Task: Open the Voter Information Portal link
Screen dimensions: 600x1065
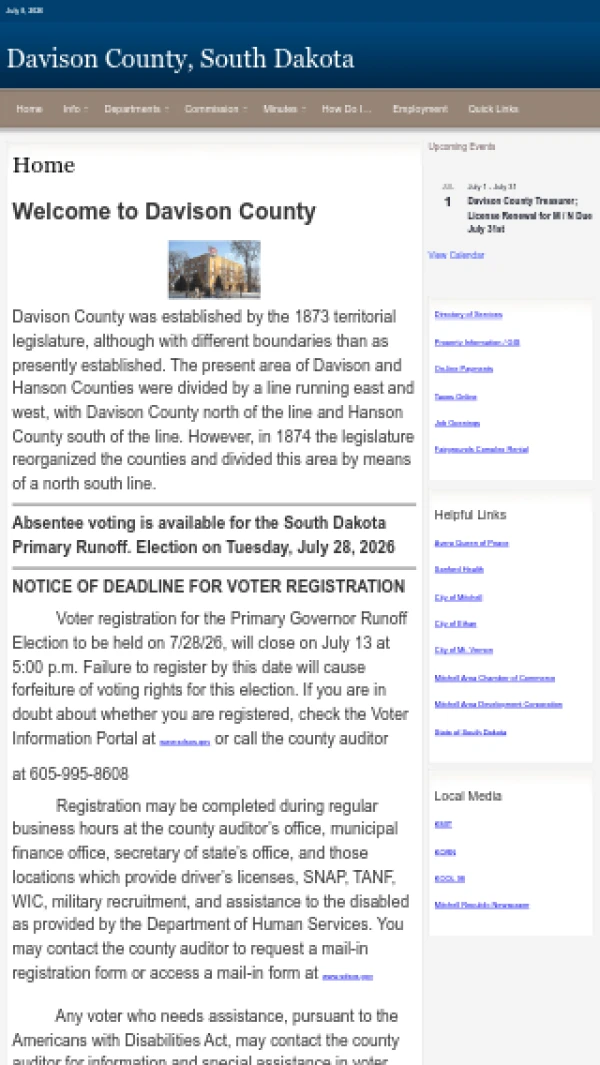Action: (x=184, y=742)
